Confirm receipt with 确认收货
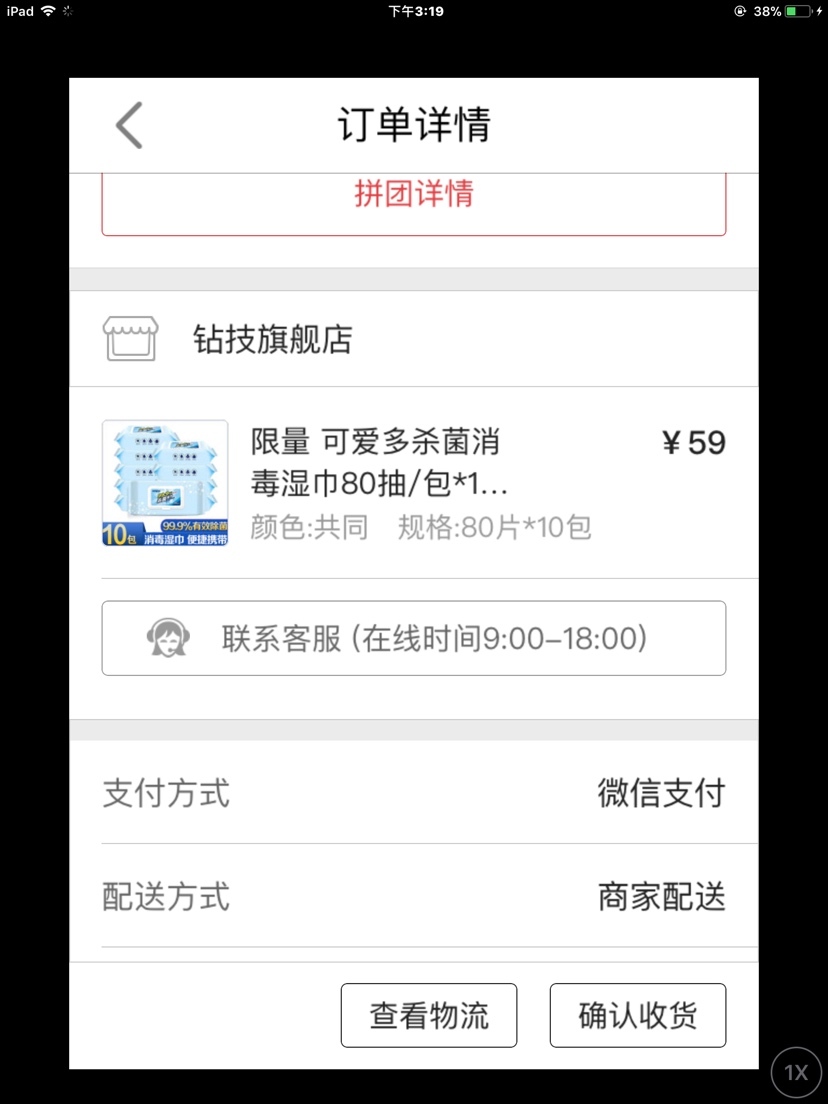The width and height of the screenshot is (828, 1104). (x=637, y=1015)
